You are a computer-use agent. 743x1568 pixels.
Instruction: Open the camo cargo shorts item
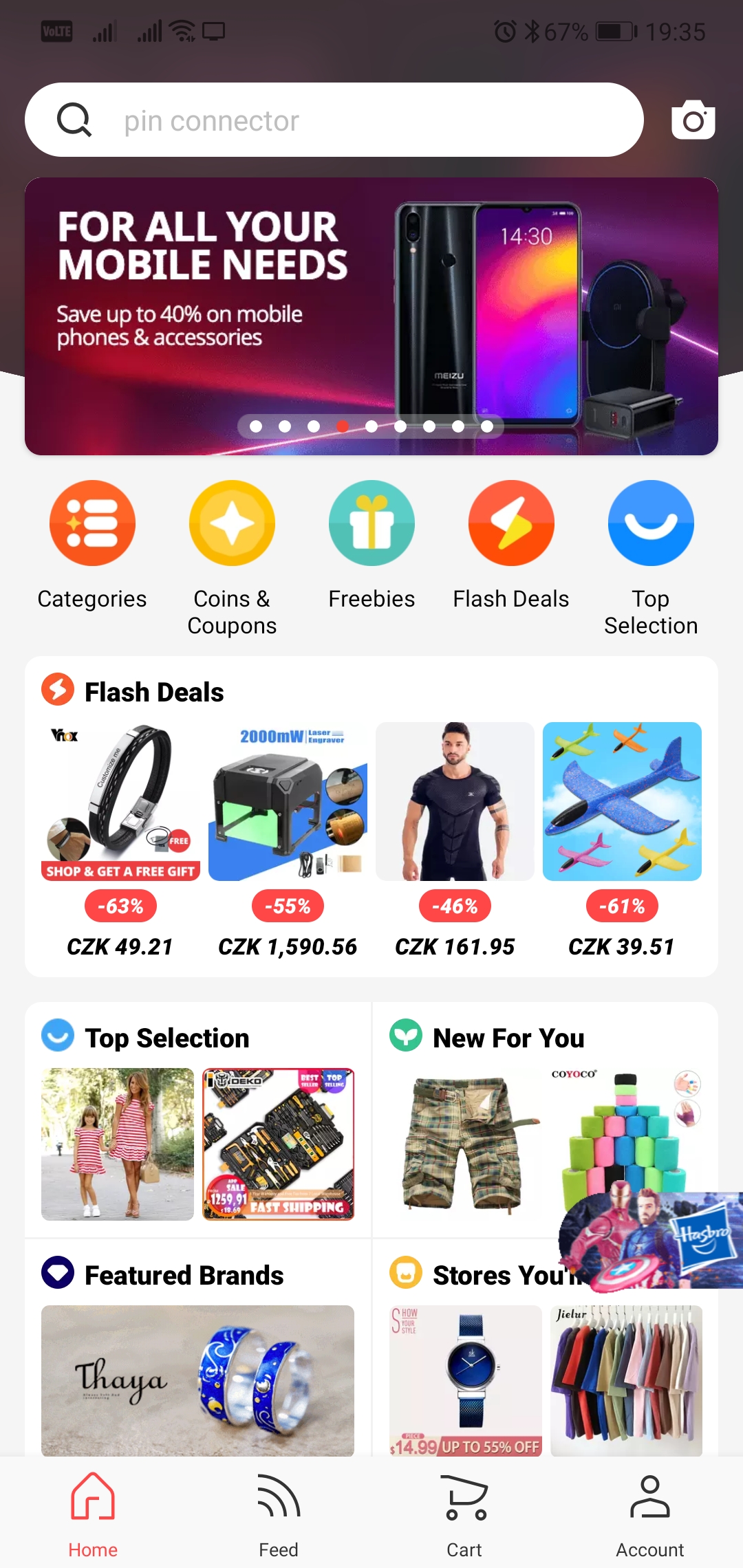tap(466, 1144)
